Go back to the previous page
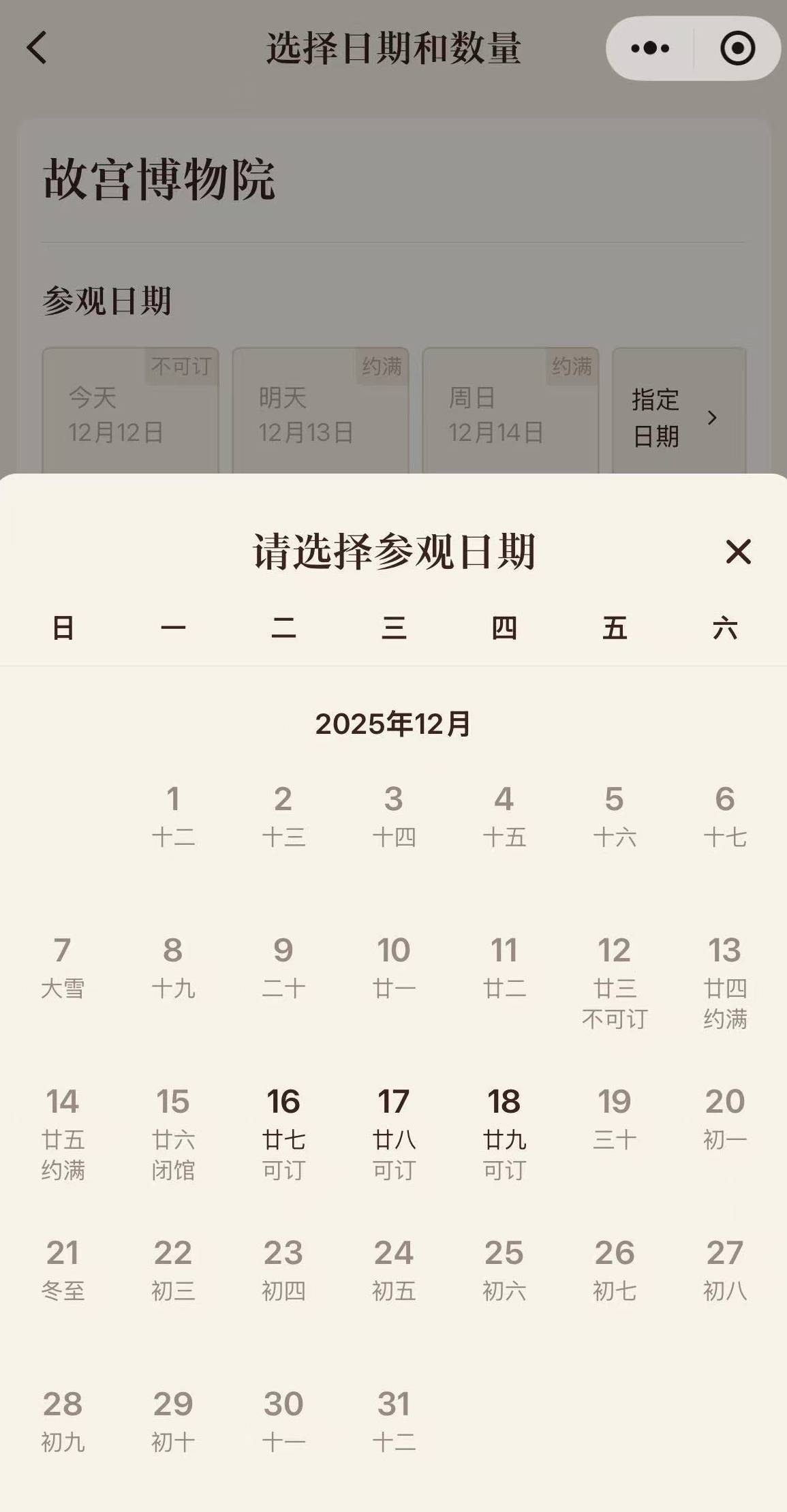This screenshot has width=787, height=1512. 37,48
